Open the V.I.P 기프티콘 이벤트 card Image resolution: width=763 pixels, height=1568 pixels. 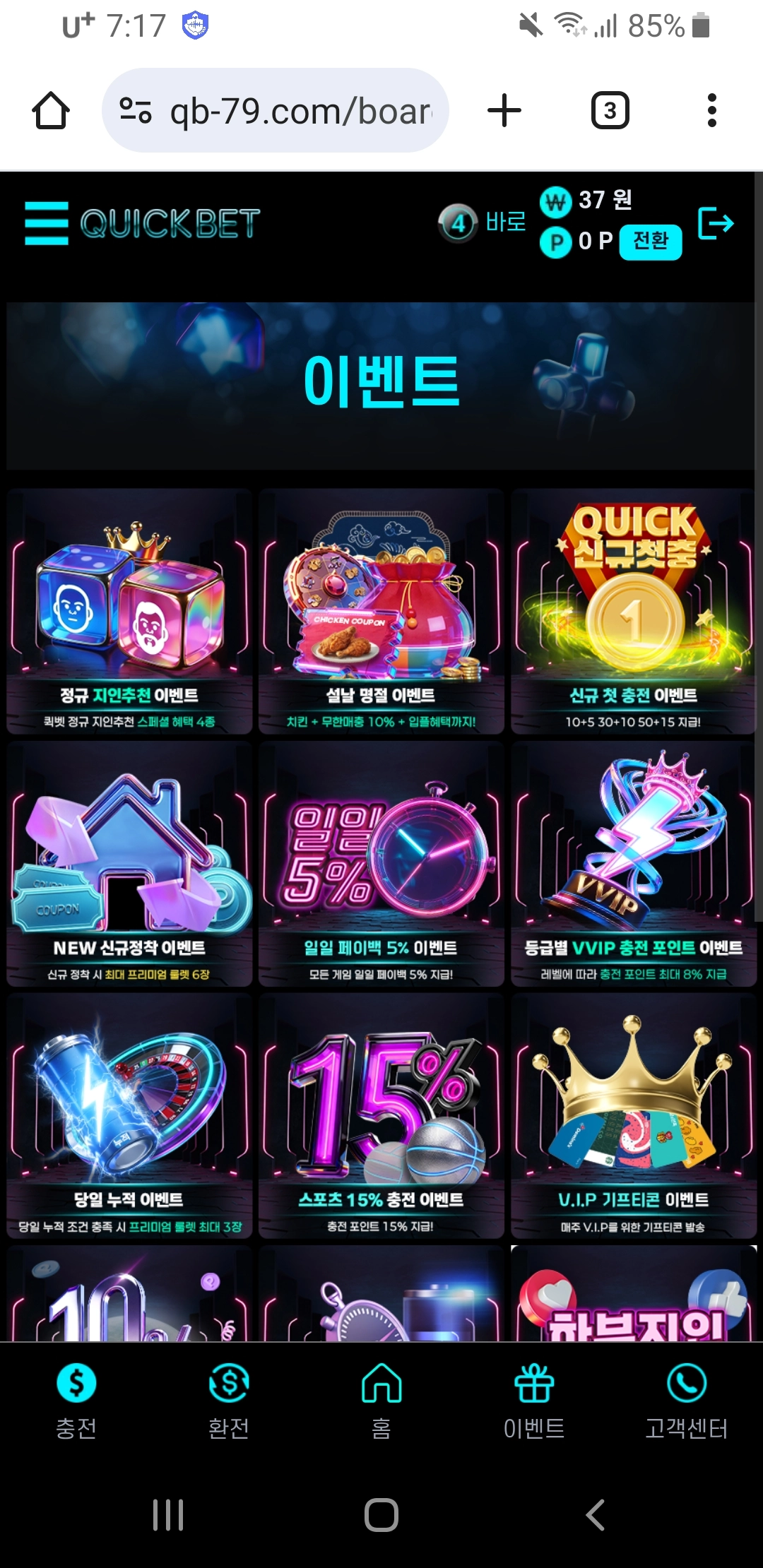pyautogui.click(x=634, y=1116)
